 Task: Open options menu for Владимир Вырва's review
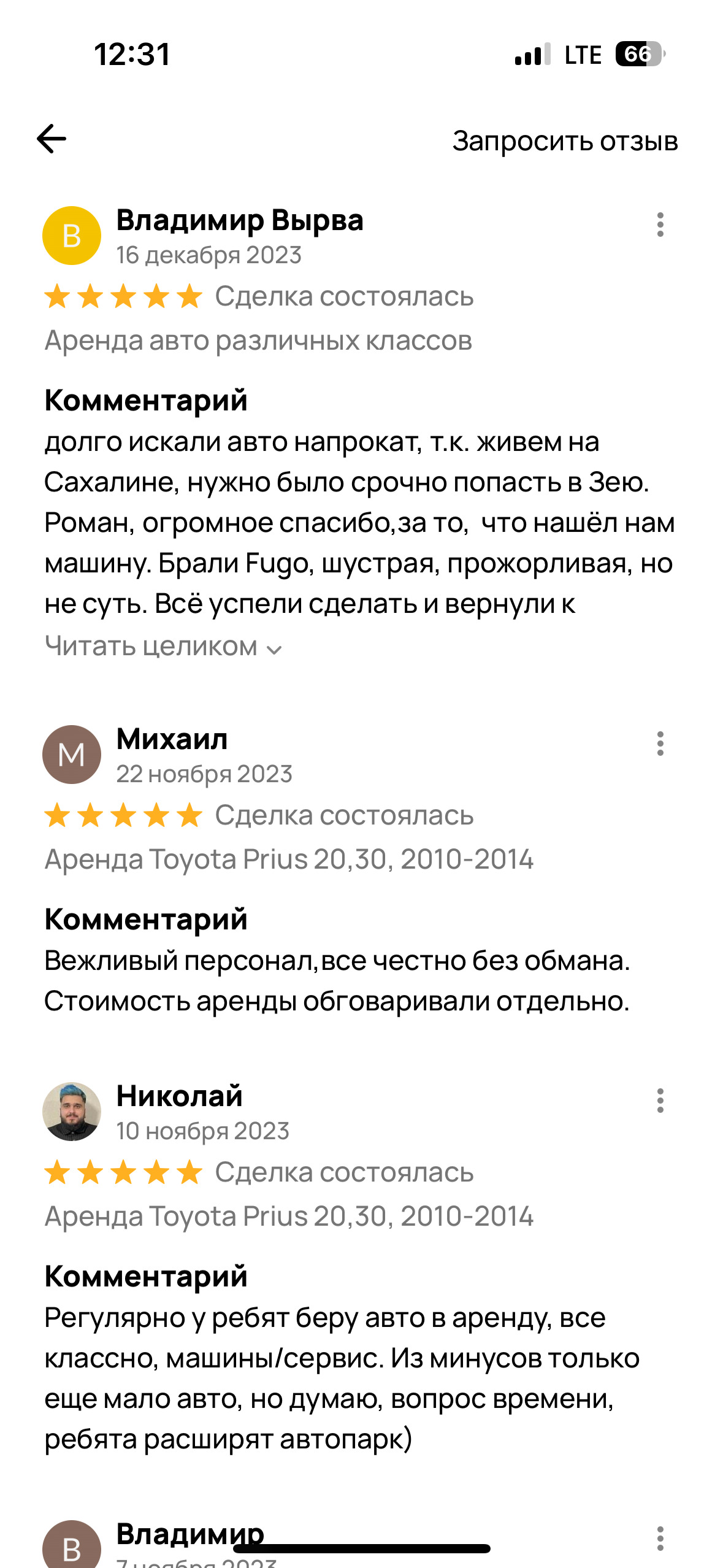click(x=660, y=225)
